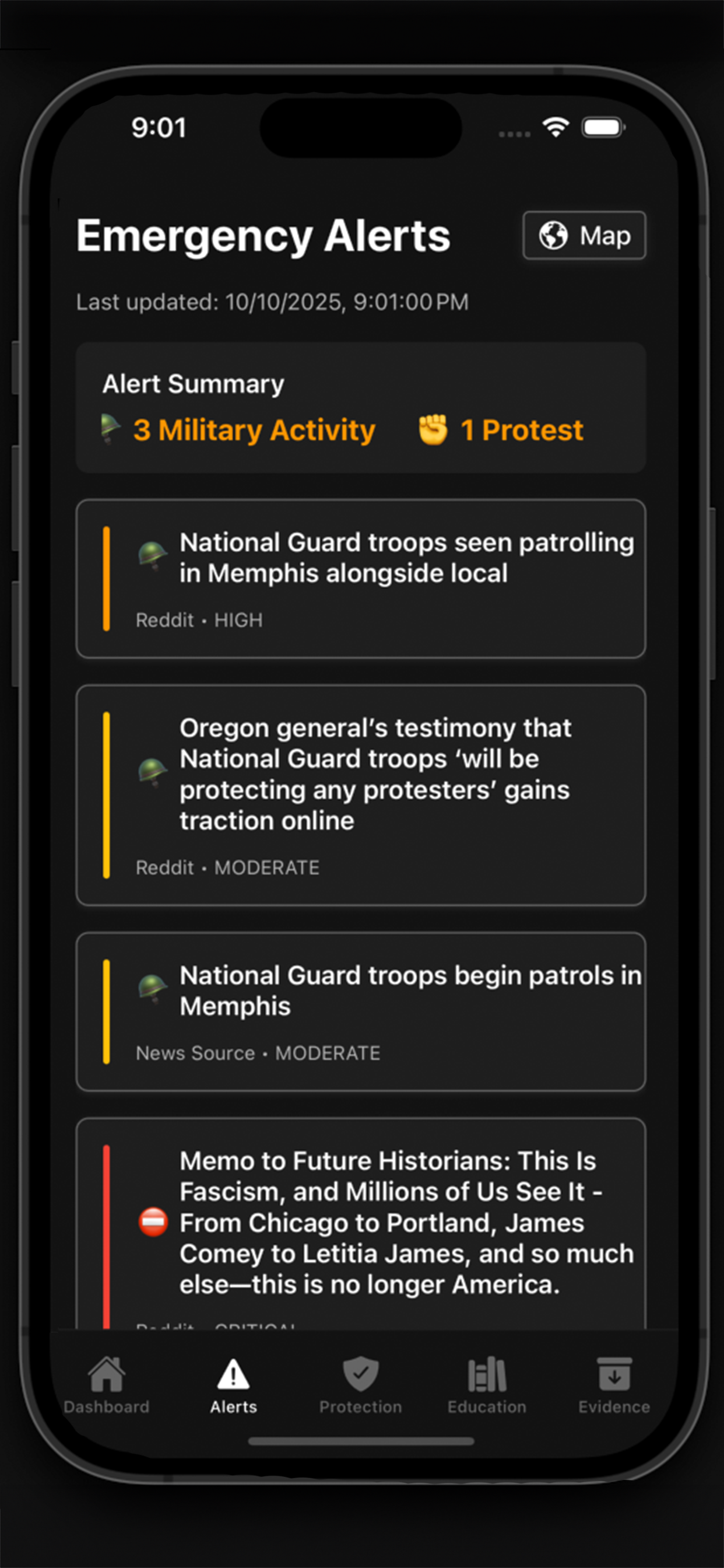Image resolution: width=724 pixels, height=1568 pixels.
Task: Open the Oregon general's testimony alert
Action: click(360, 794)
